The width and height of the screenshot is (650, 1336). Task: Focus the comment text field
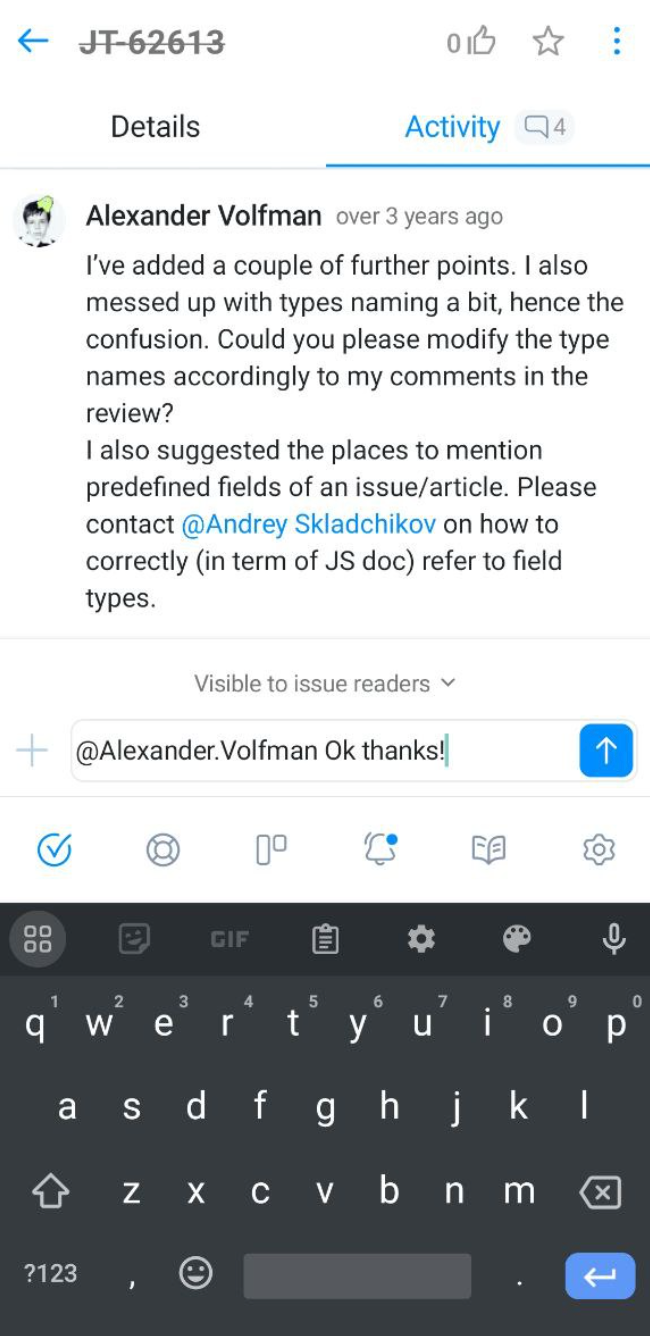pos(320,751)
